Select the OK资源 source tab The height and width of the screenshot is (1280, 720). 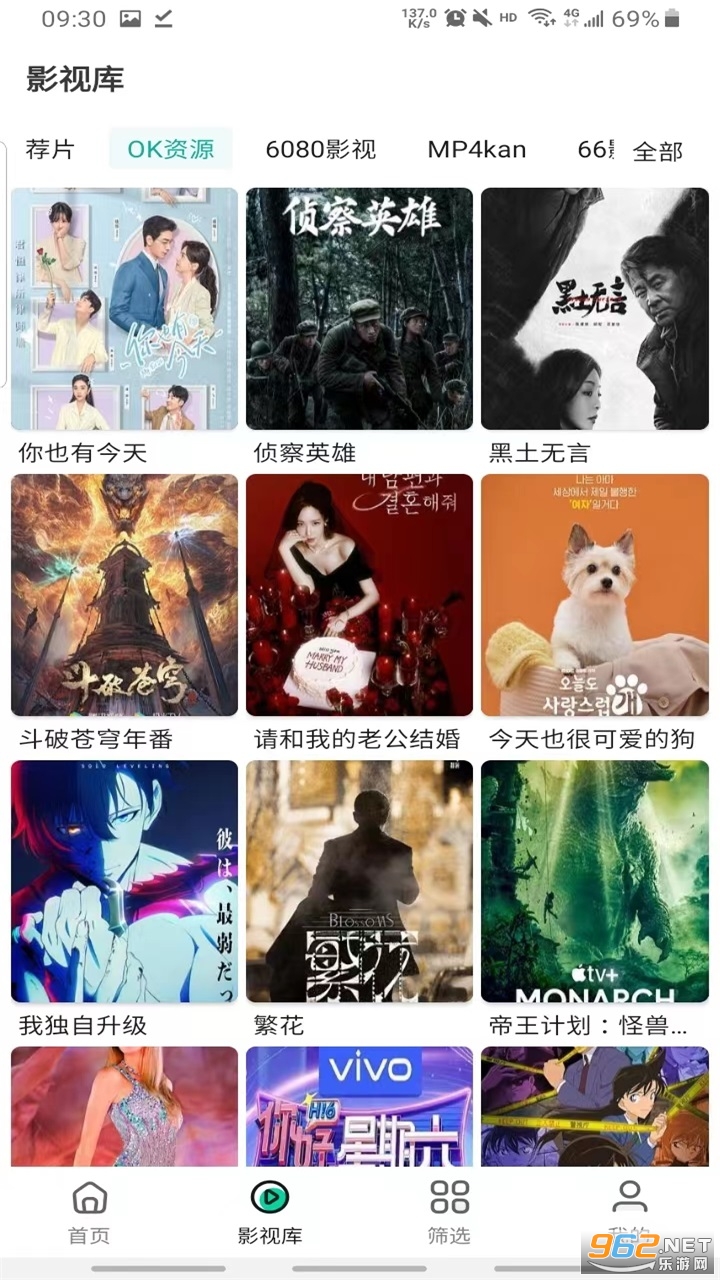pyautogui.click(x=171, y=149)
